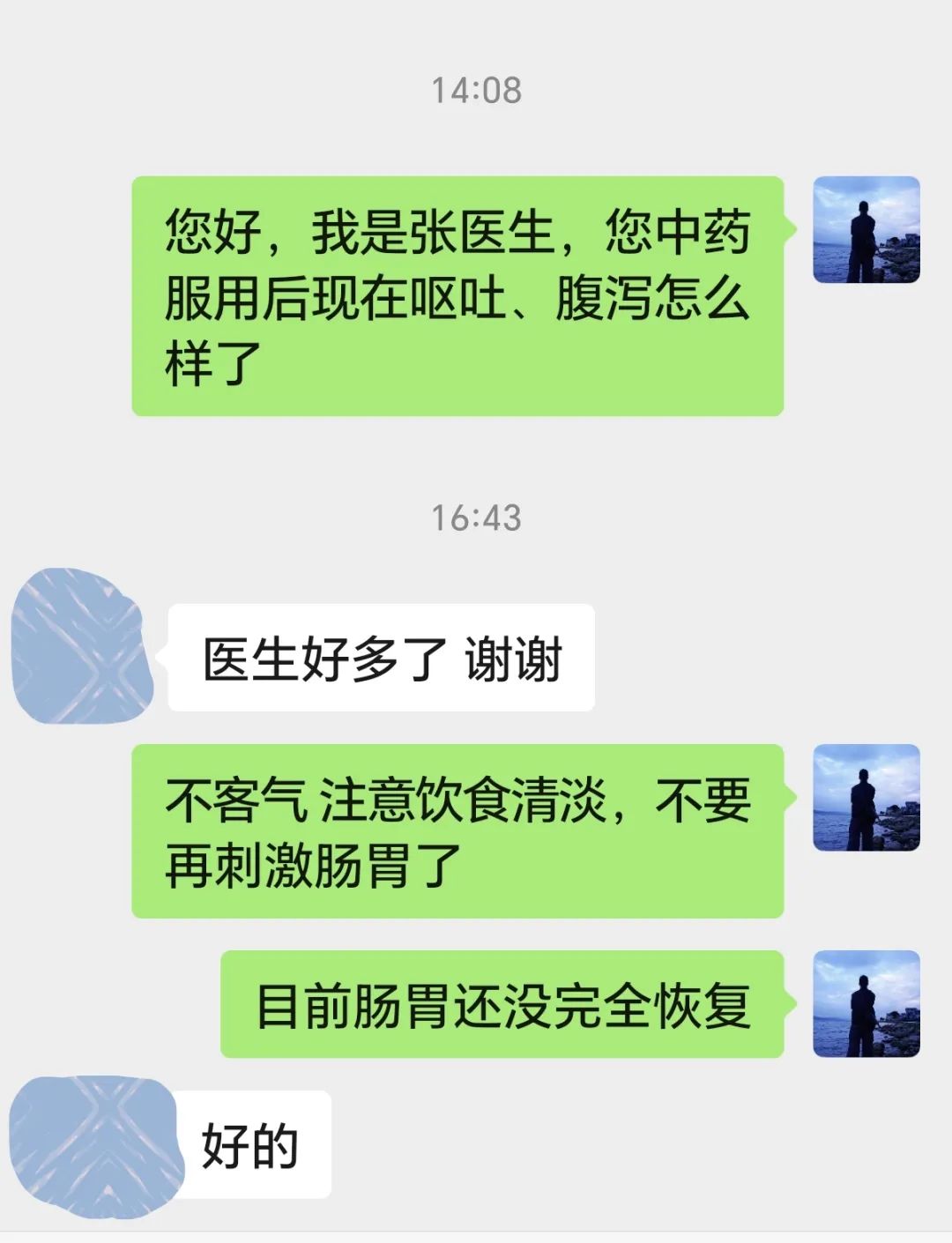The width and height of the screenshot is (952, 1243).
Task: Tap the avatar next to 不客气 注意饮食清淡 message
Action: coord(866,798)
